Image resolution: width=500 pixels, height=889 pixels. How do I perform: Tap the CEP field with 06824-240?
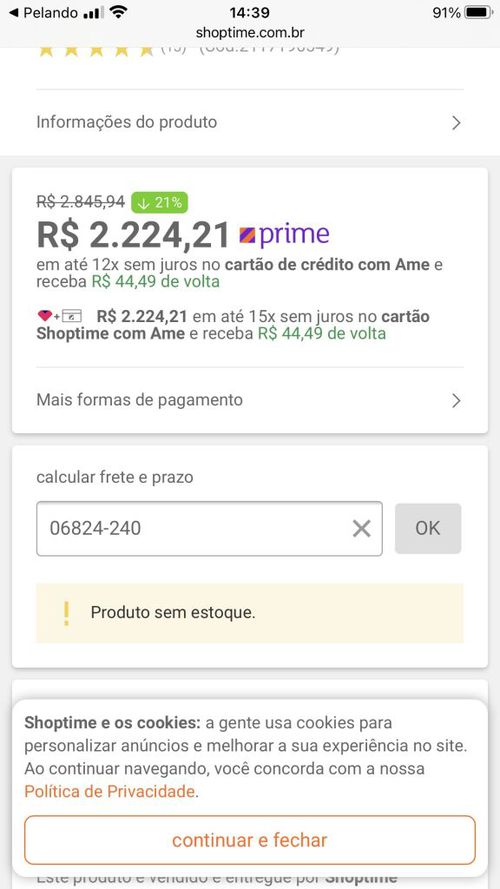(209, 528)
